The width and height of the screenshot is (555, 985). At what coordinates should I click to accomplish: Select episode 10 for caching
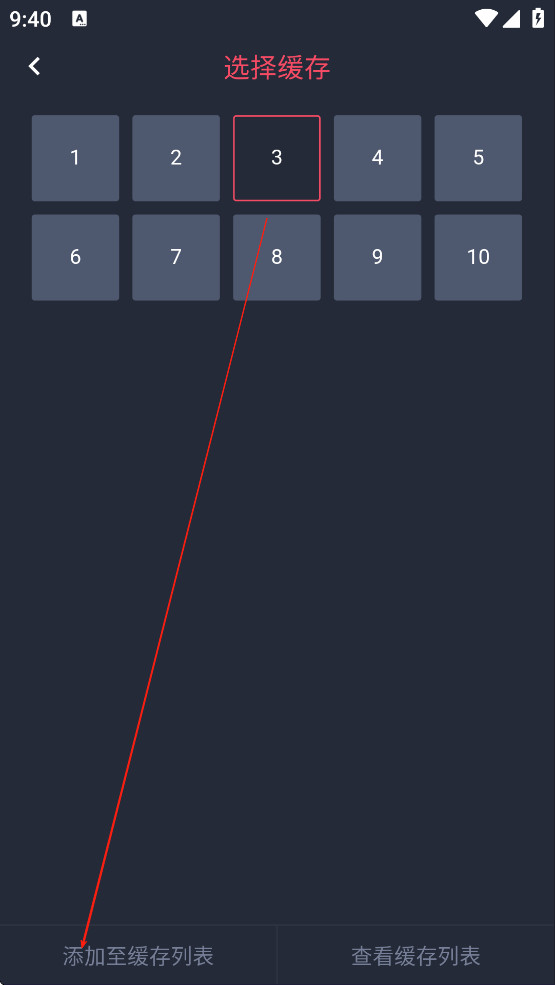point(478,258)
